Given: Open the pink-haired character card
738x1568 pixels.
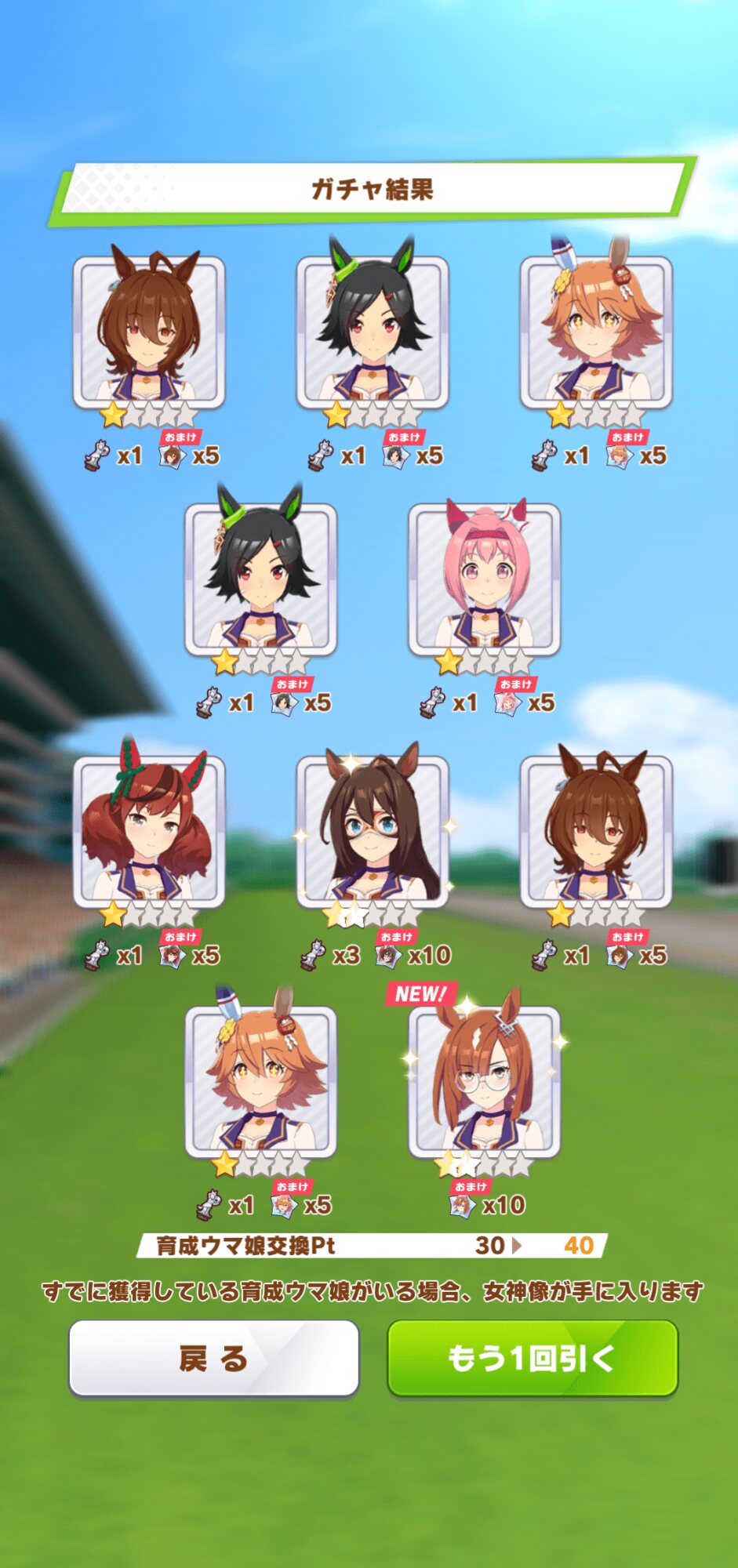Looking at the screenshot, I should [x=484, y=580].
